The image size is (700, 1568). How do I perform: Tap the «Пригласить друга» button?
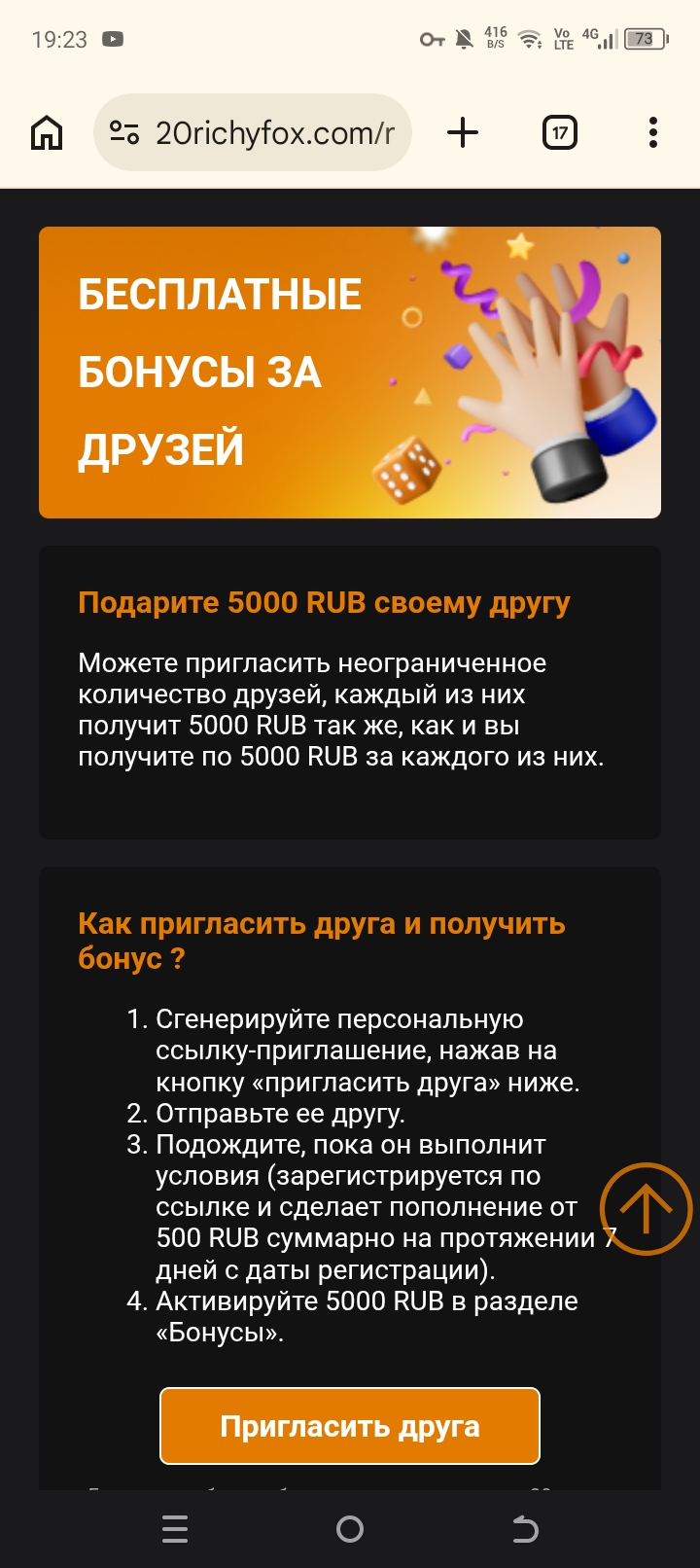pyautogui.click(x=350, y=1426)
